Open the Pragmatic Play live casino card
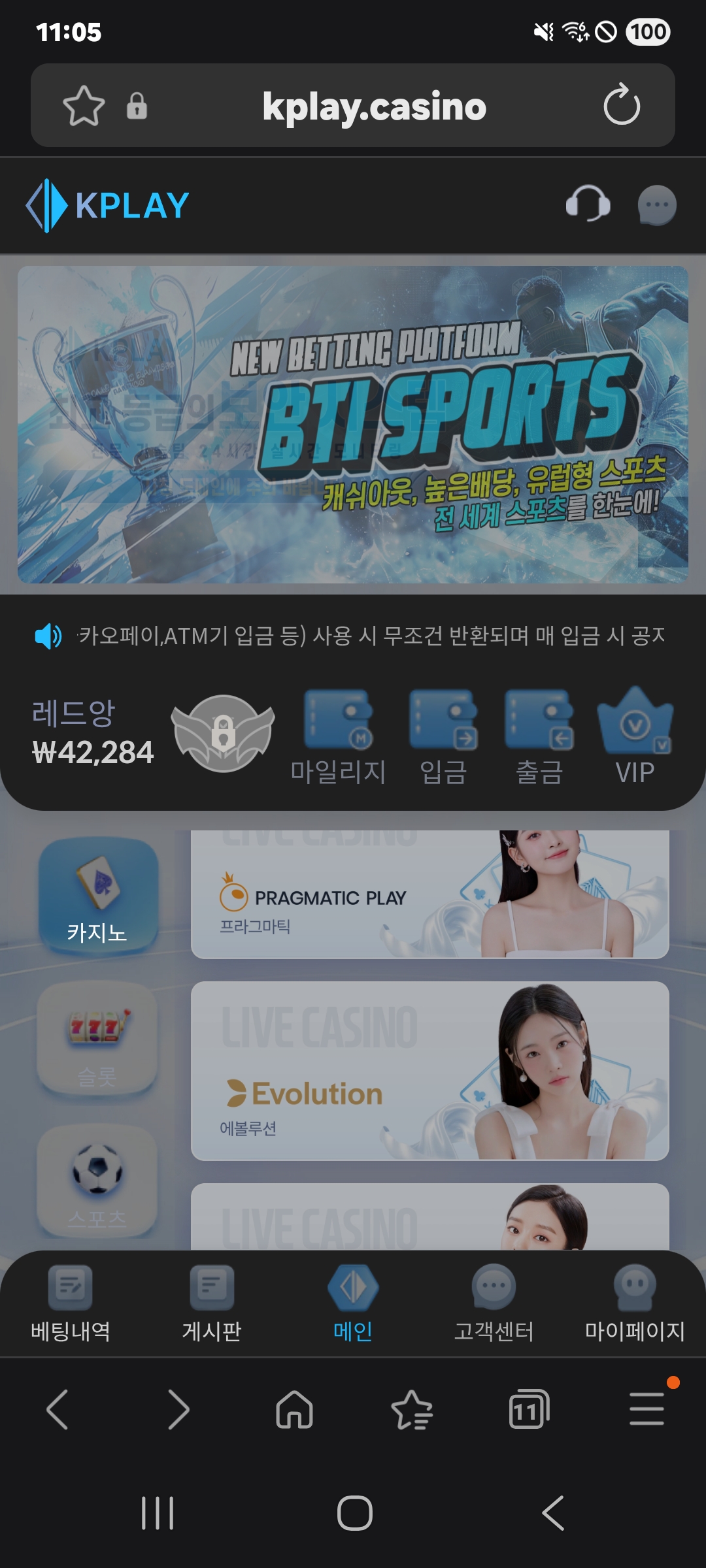Image resolution: width=706 pixels, height=1568 pixels. click(429, 896)
